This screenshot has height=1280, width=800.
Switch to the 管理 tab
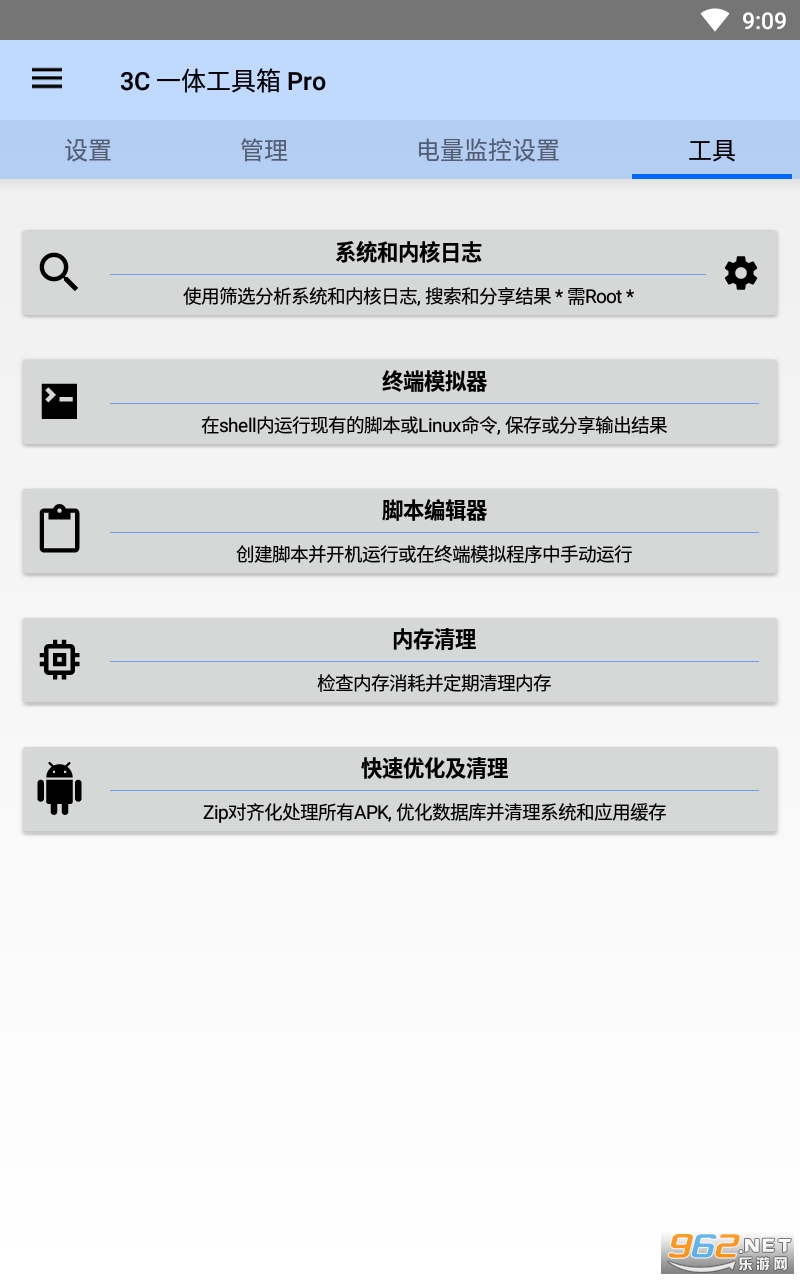(x=264, y=151)
